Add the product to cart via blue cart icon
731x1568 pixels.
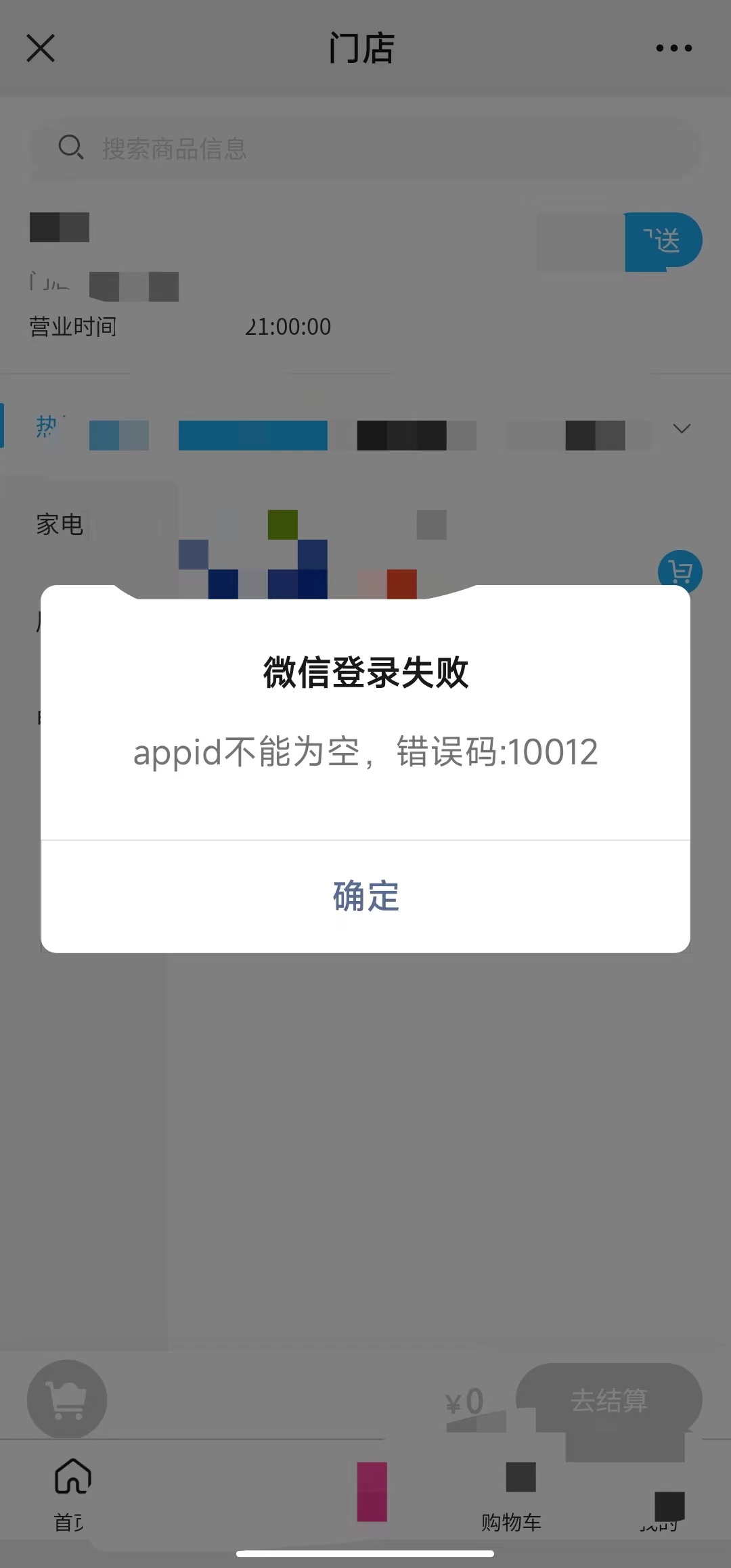pos(680,572)
